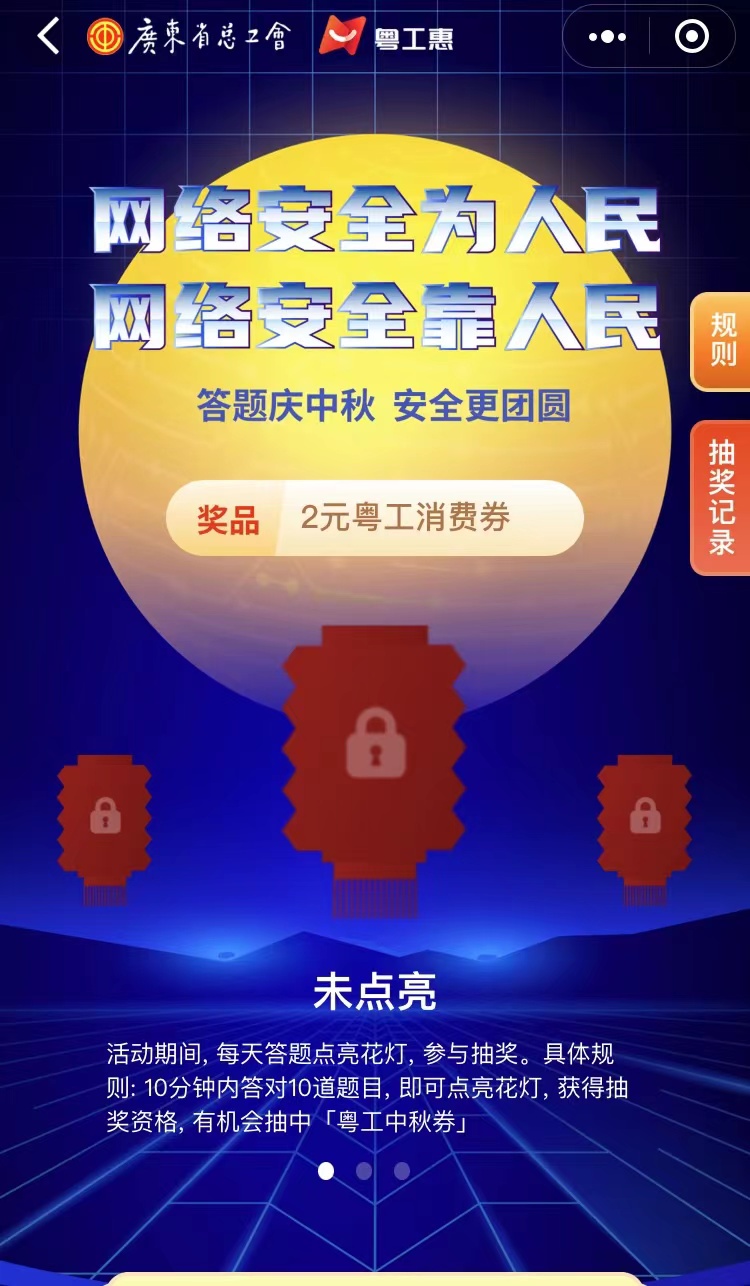Jump to the third page indicator dot
The height and width of the screenshot is (1286, 750).
(402, 1171)
